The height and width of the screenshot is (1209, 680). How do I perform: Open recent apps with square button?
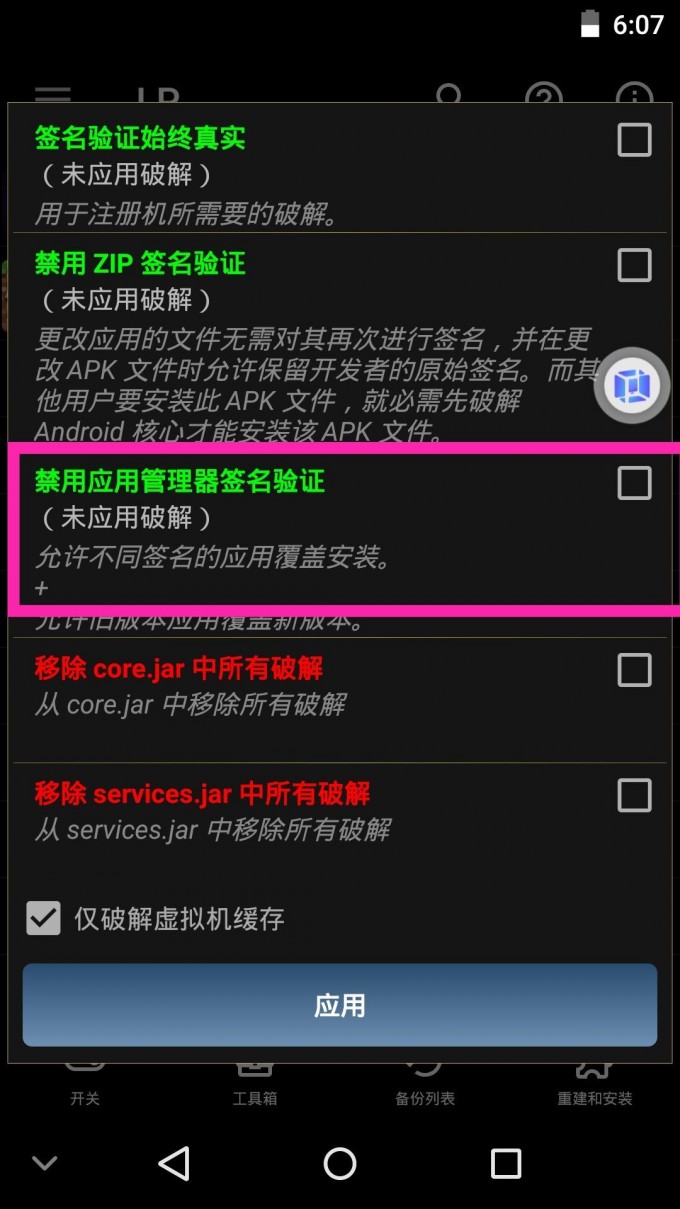(506, 1163)
